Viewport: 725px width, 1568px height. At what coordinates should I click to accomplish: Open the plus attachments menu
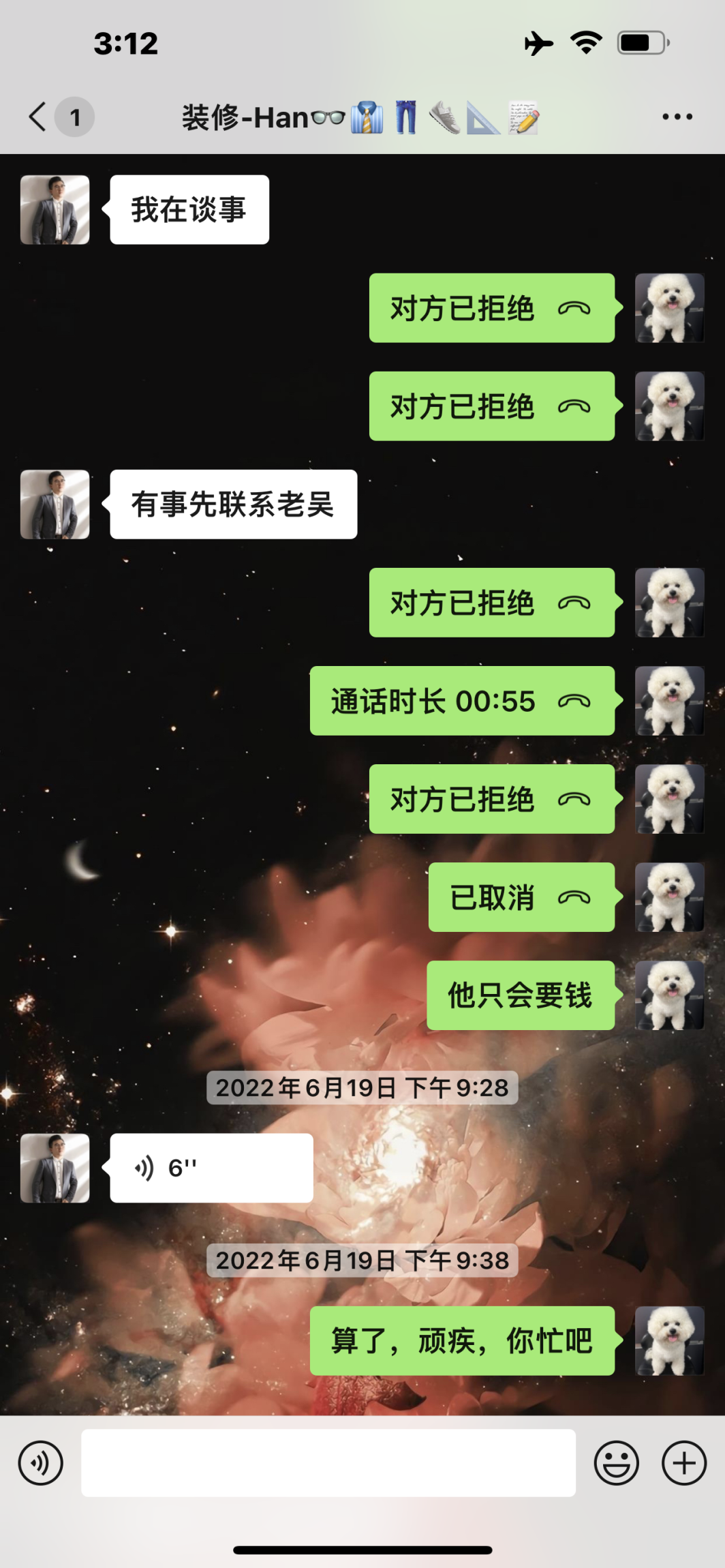pos(683,1462)
